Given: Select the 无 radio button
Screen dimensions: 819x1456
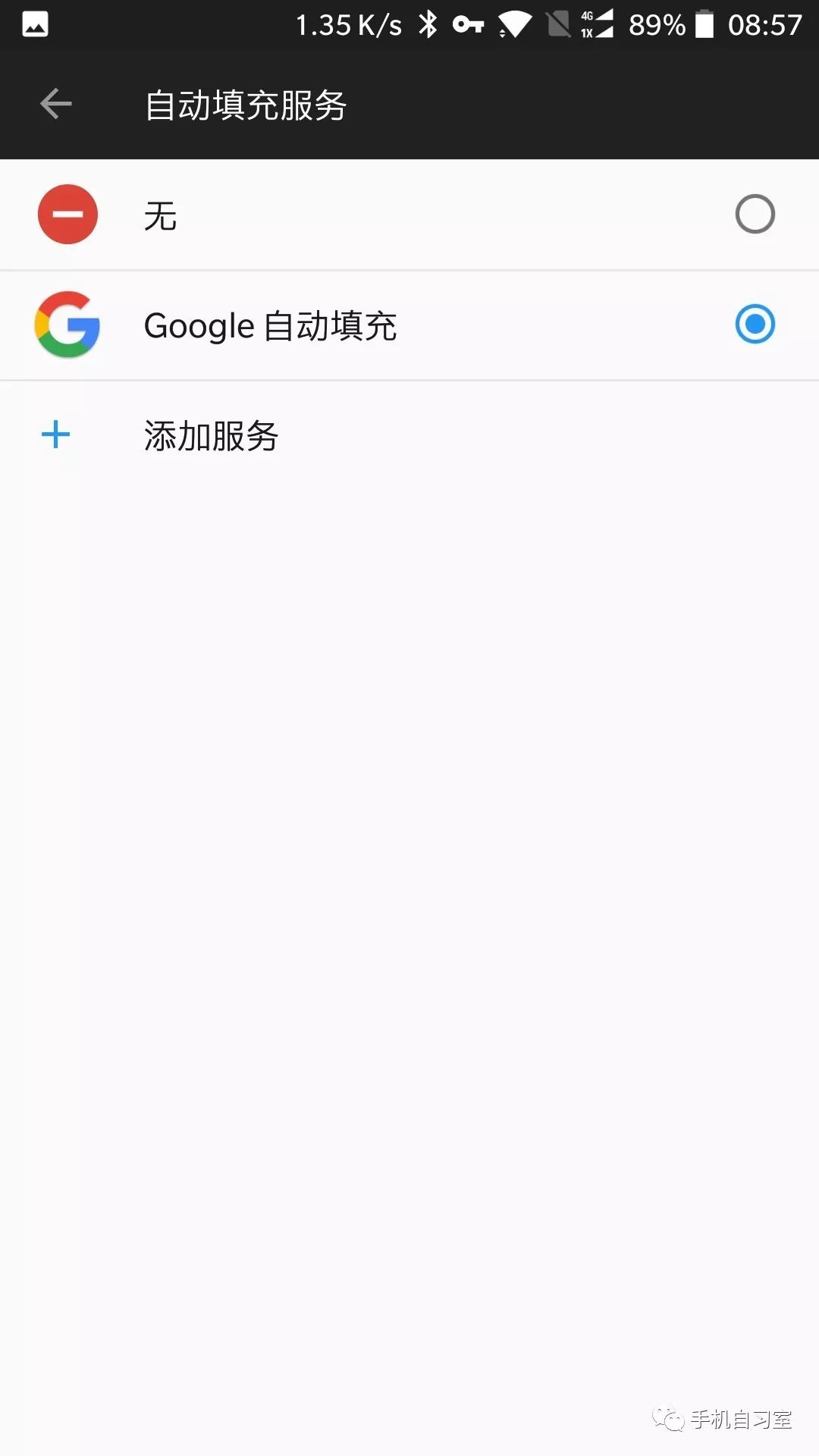Looking at the screenshot, I should [755, 214].
